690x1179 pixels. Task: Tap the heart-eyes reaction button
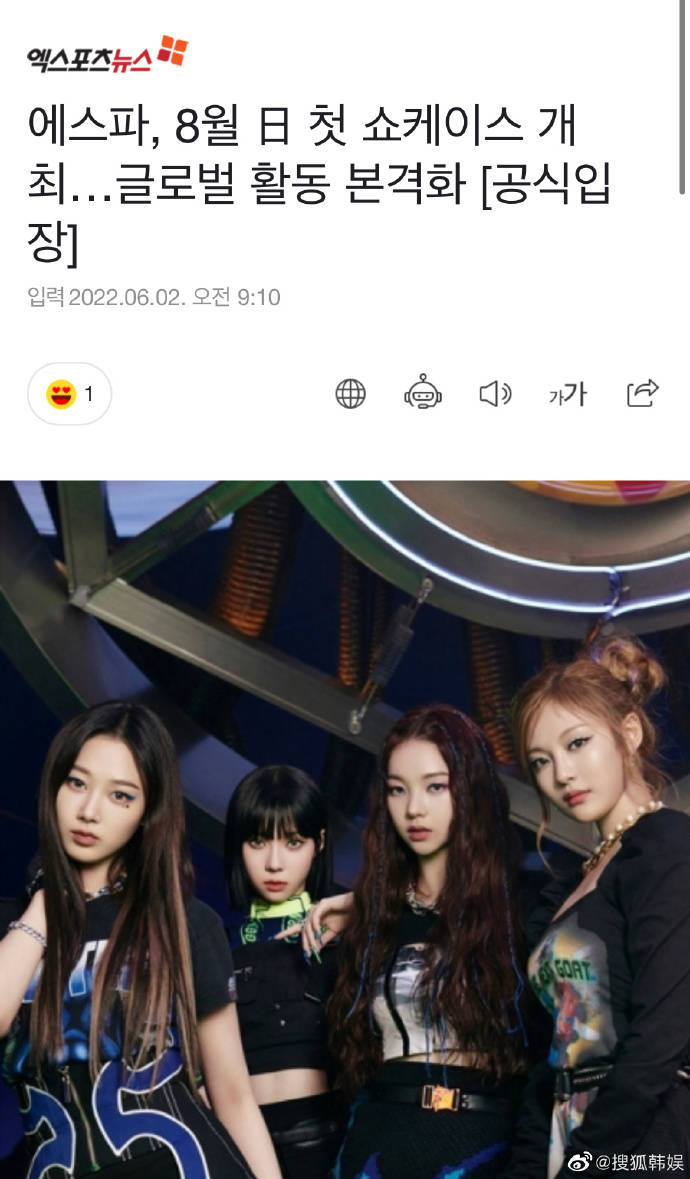[69, 394]
